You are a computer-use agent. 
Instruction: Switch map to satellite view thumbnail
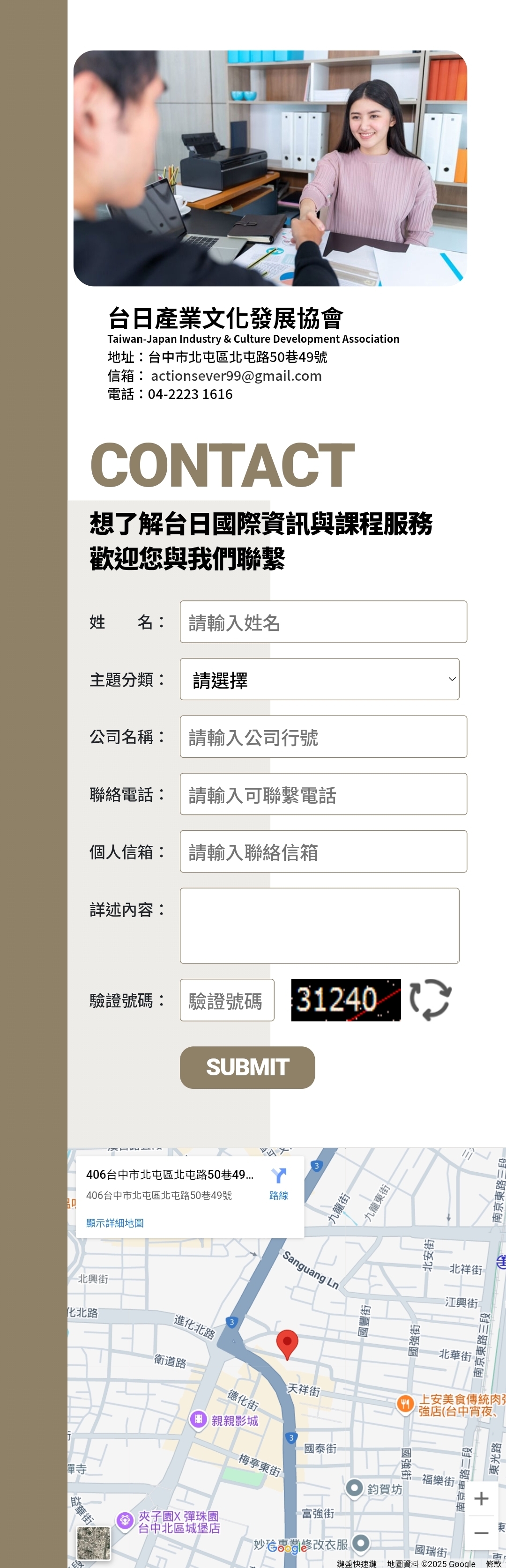[x=94, y=1543]
